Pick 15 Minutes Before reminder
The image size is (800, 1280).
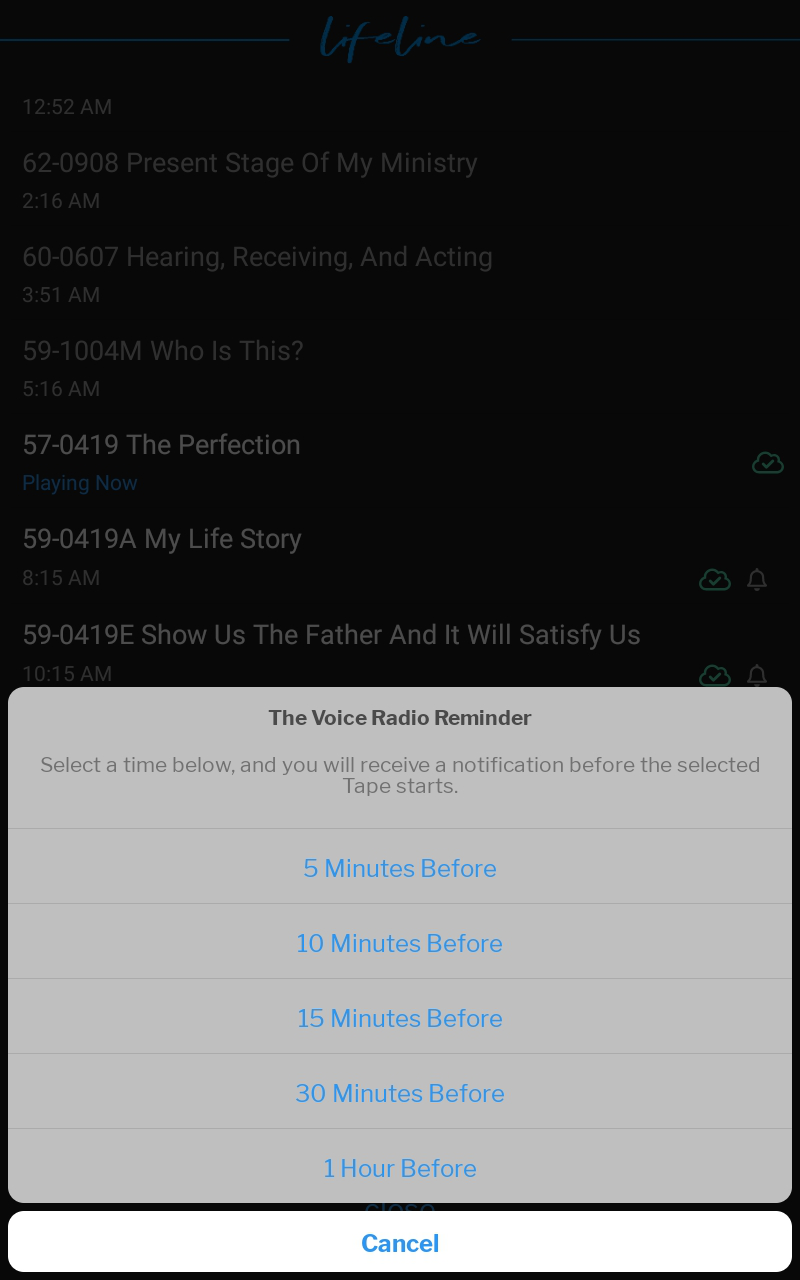[x=400, y=1017]
